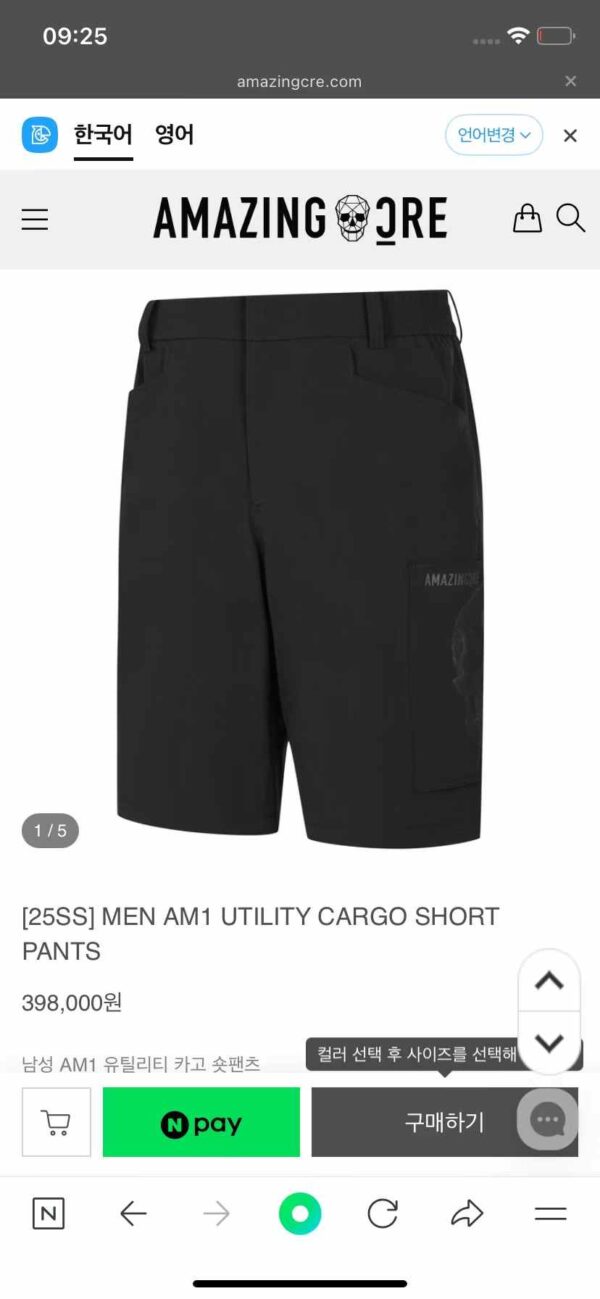Share this page via the share arrow
The width and height of the screenshot is (600, 1299).
(x=466, y=1214)
